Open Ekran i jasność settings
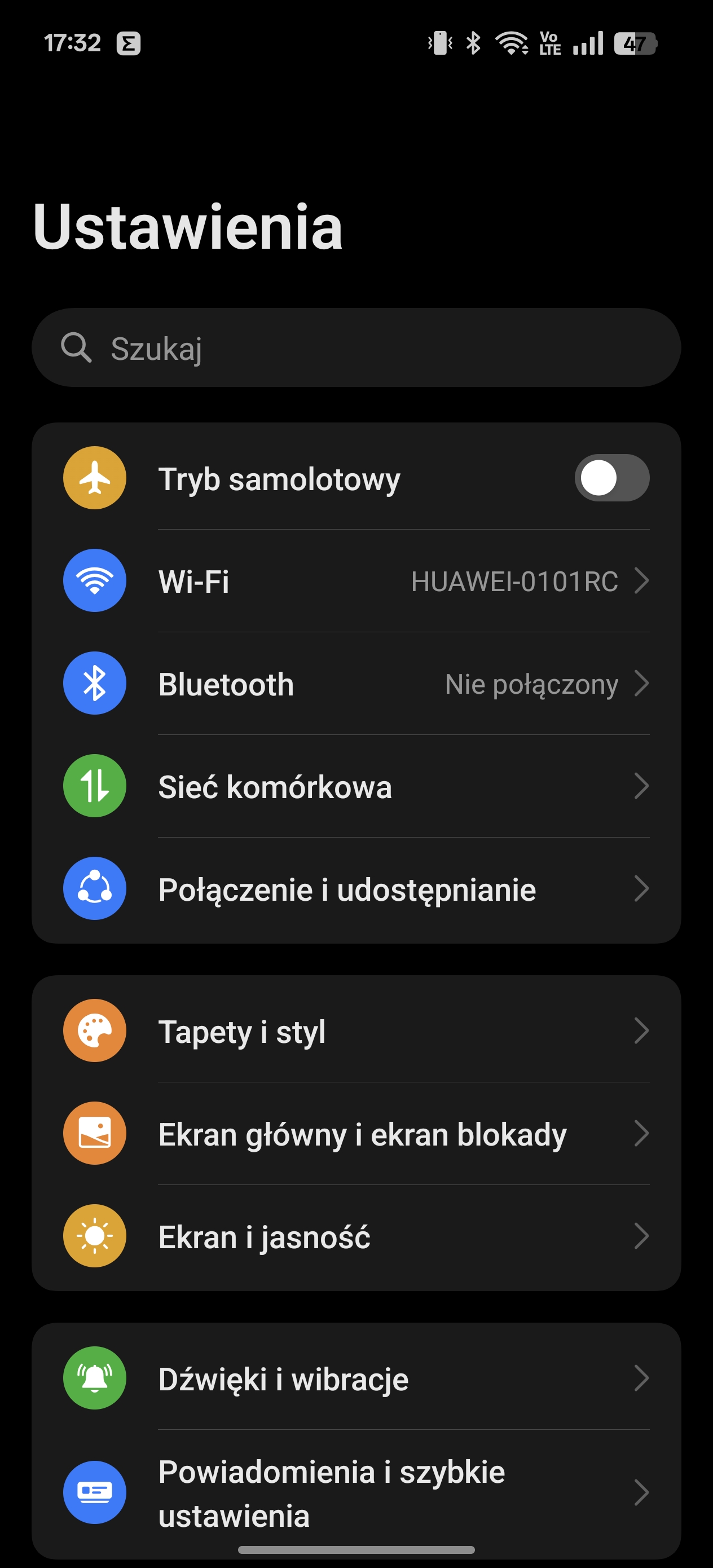The width and height of the screenshot is (713, 1568). point(356,1236)
